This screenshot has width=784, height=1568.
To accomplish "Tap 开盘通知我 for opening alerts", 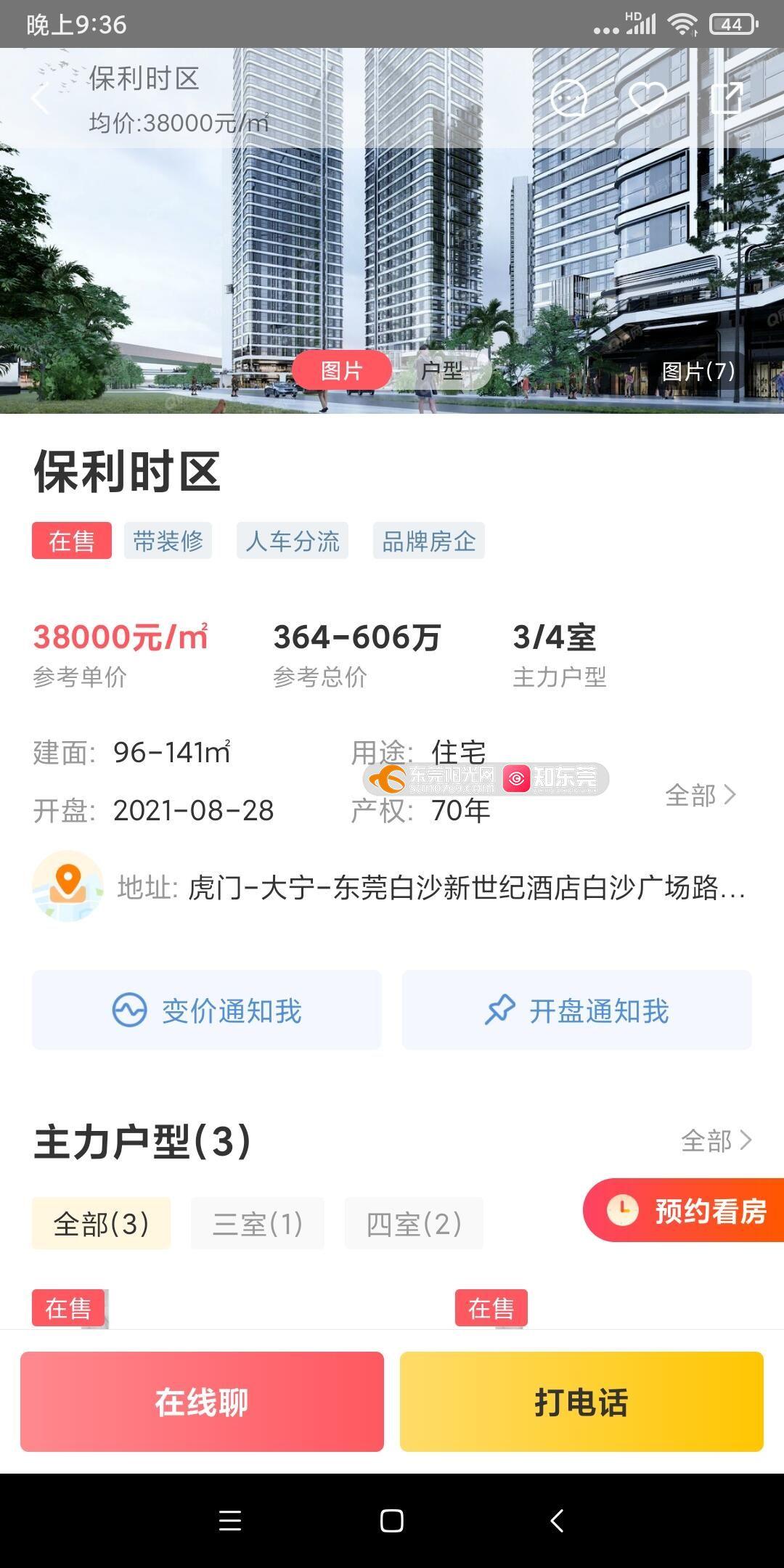I will [576, 1010].
